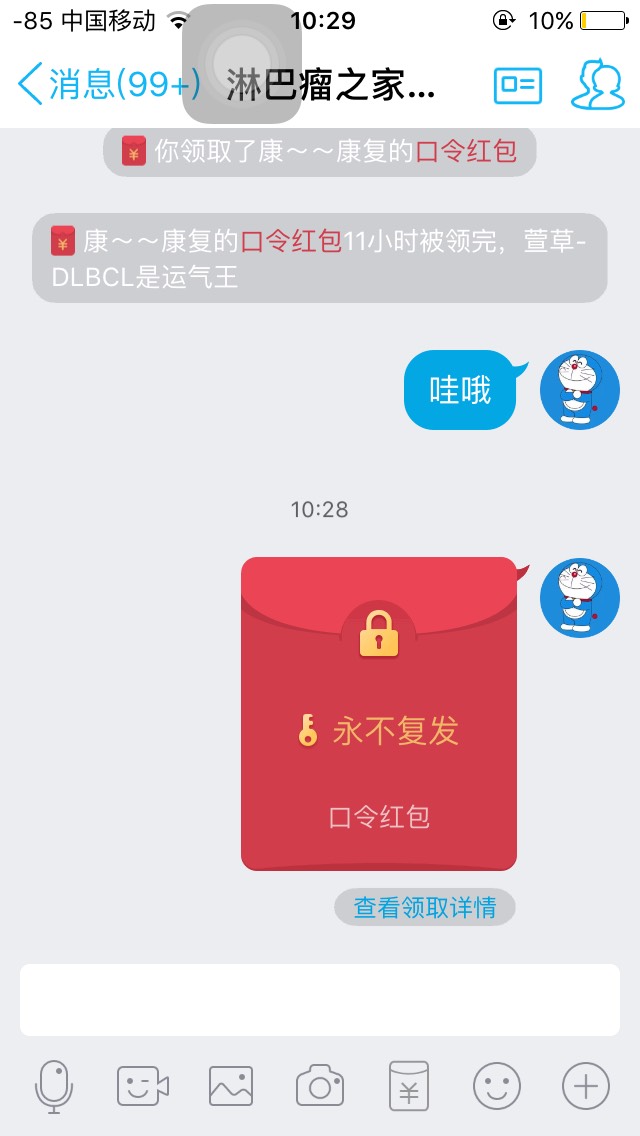Image resolution: width=640 pixels, height=1136 pixels.
Task: Open the emoji sticker panel
Action: (x=497, y=1086)
